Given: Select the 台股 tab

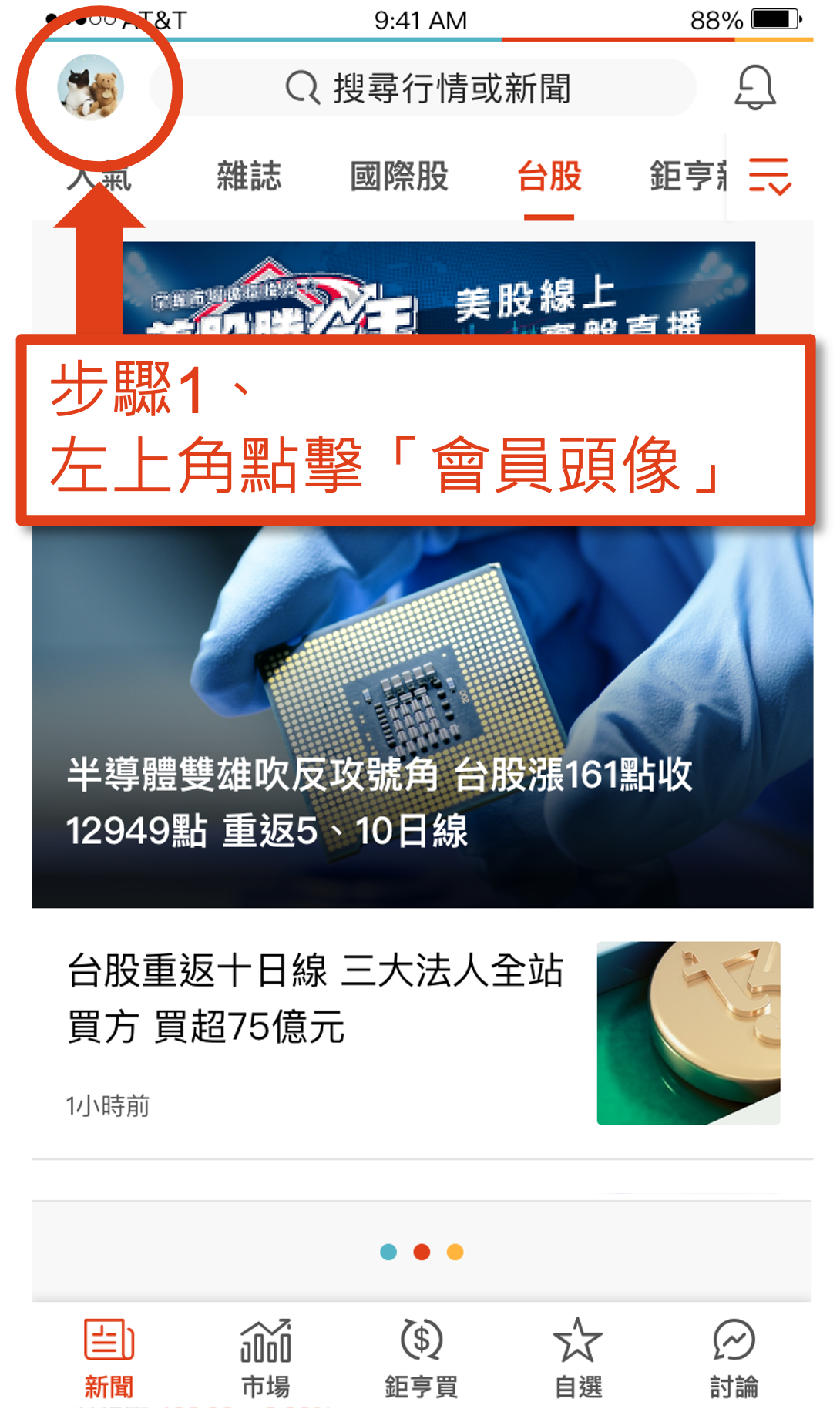Looking at the screenshot, I should pyautogui.click(x=549, y=177).
